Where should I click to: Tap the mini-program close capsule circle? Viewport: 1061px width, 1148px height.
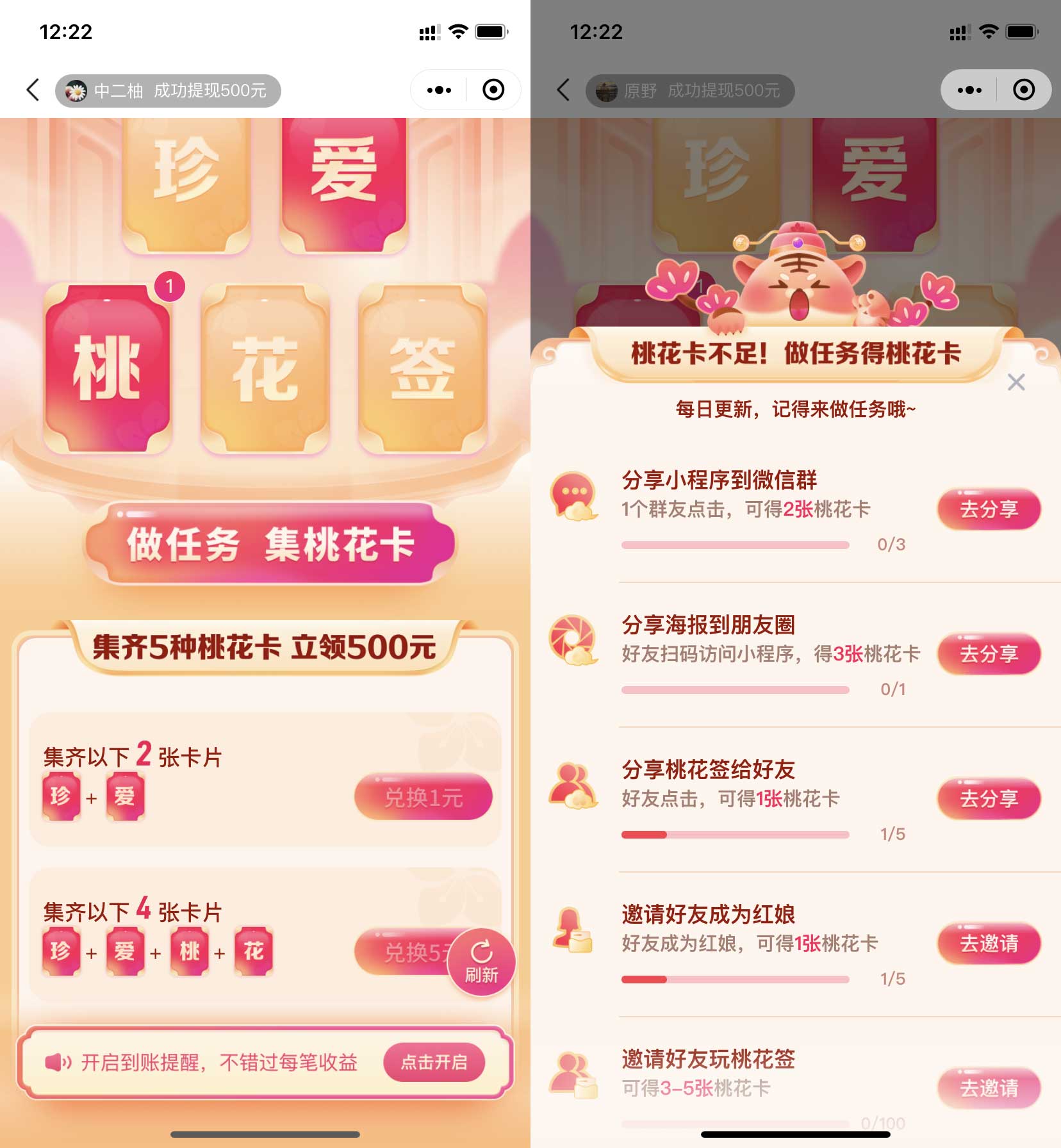point(493,90)
